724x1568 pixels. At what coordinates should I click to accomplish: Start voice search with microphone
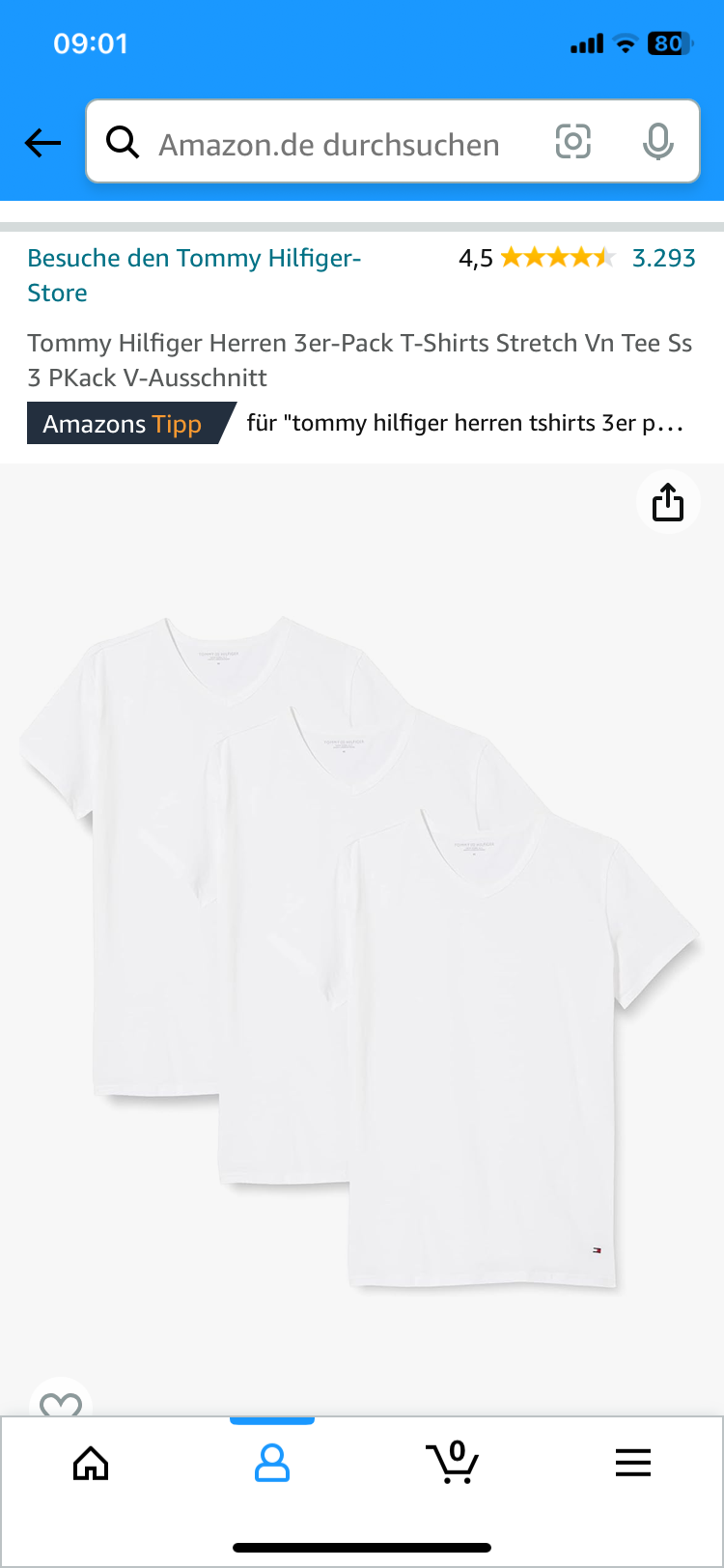(657, 142)
